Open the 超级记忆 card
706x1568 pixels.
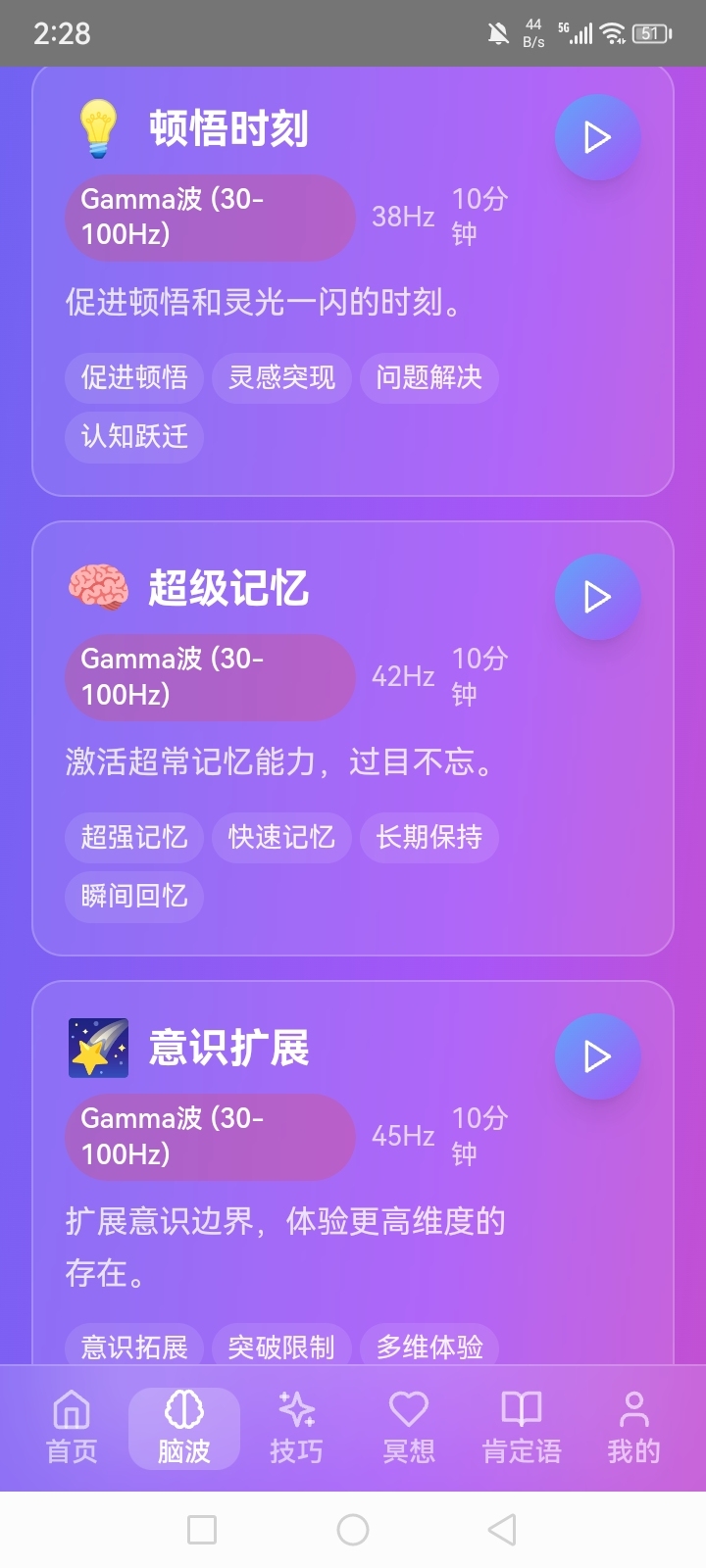tap(228, 589)
